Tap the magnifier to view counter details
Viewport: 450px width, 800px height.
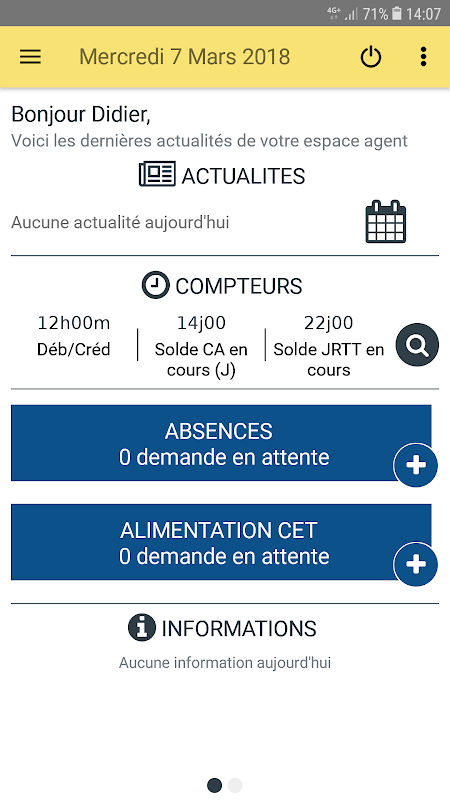click(x=417, y=345)
